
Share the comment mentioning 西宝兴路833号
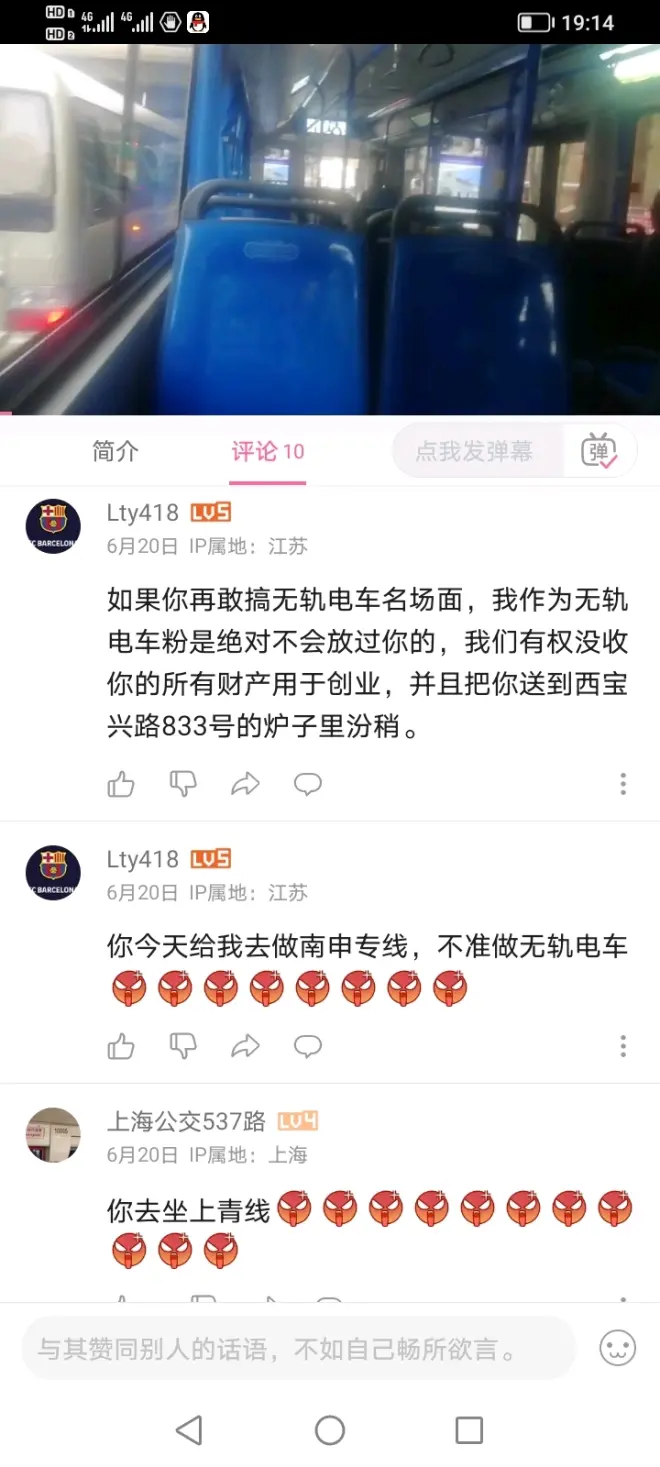tap(245, 784)
